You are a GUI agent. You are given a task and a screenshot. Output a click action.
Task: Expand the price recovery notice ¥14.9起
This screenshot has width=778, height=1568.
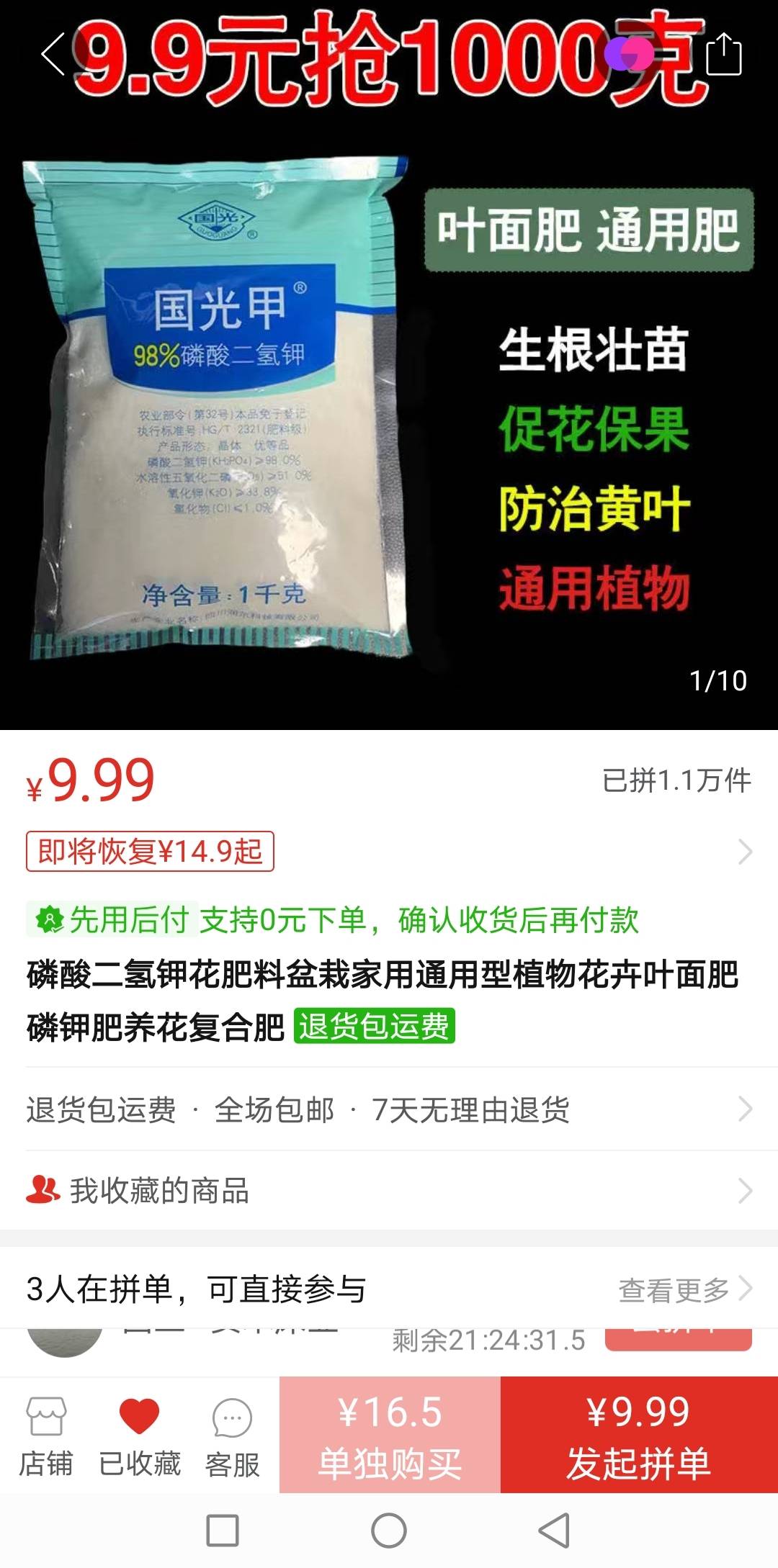pyautogui.click(x=150, y=852)
